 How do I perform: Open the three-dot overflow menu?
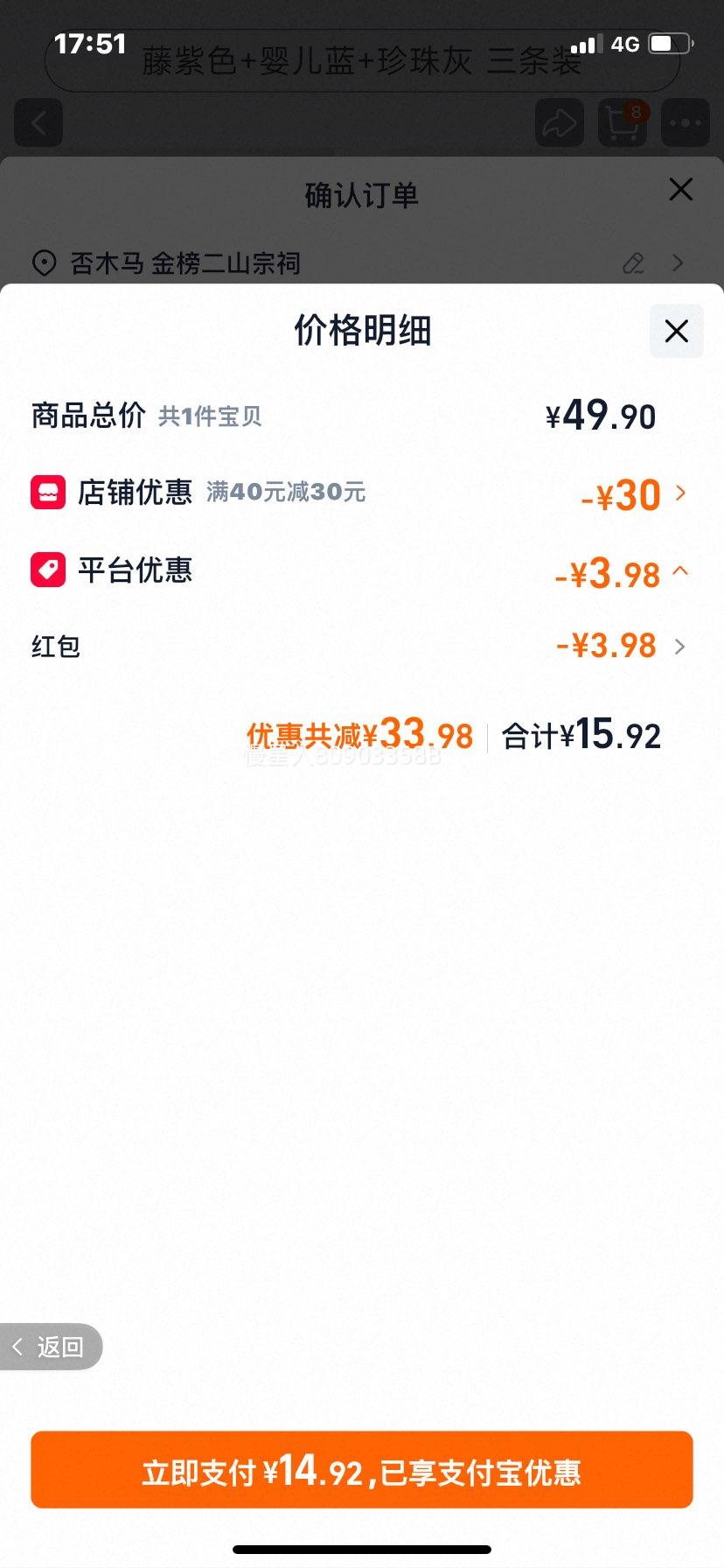click(x=686, y=122)
